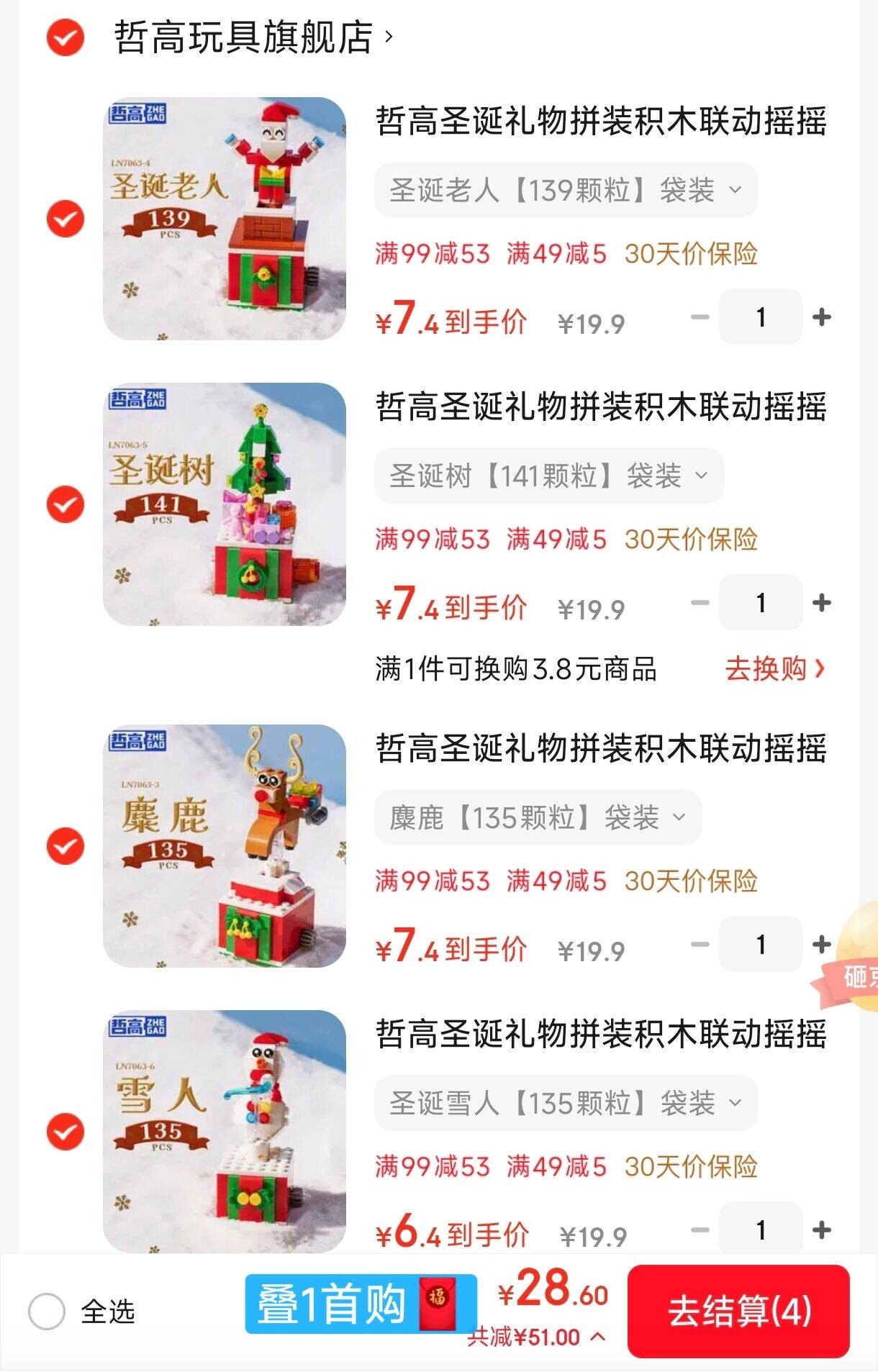
Task: Increase quantity of the 圣诞老人 item
Action: [x=821, y=317]
